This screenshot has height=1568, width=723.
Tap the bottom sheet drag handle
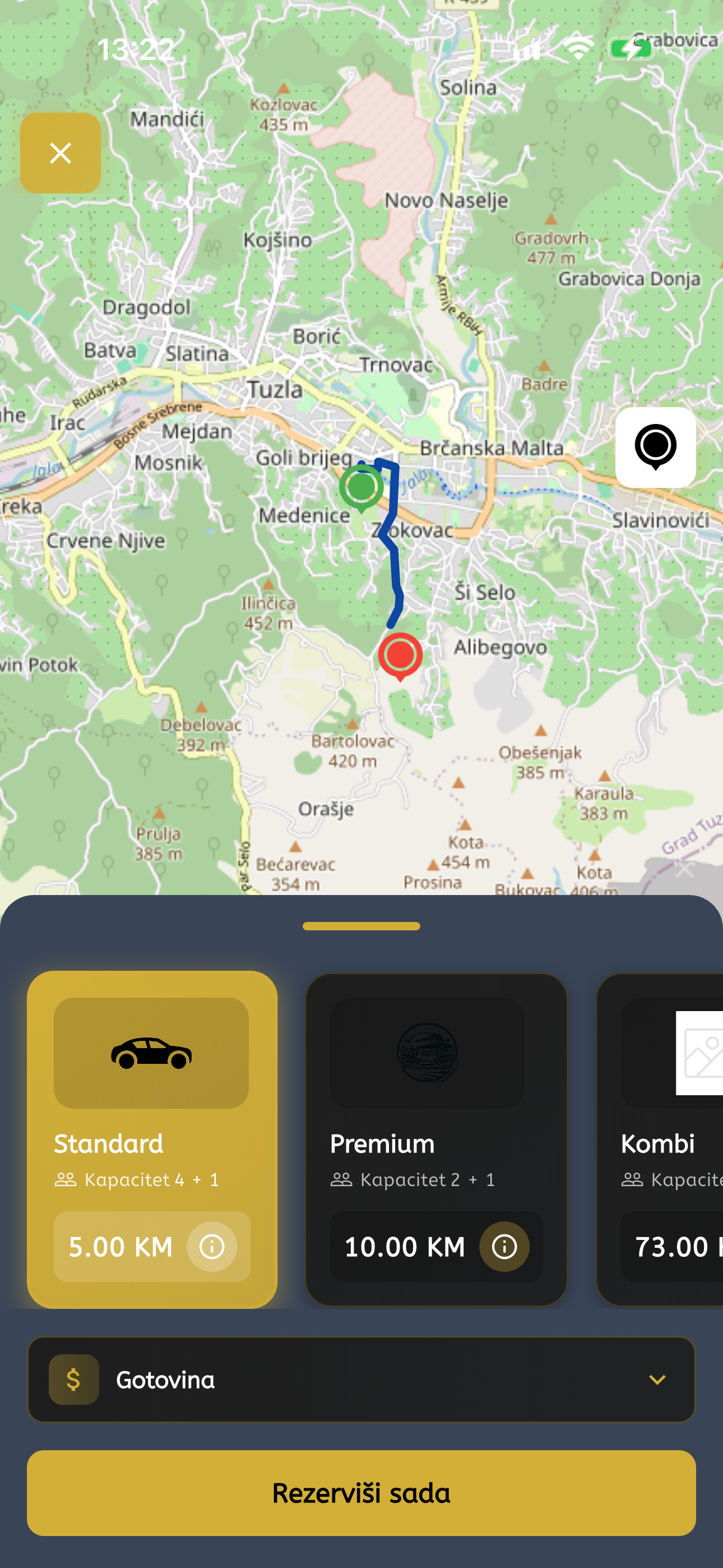click(361, 926)
